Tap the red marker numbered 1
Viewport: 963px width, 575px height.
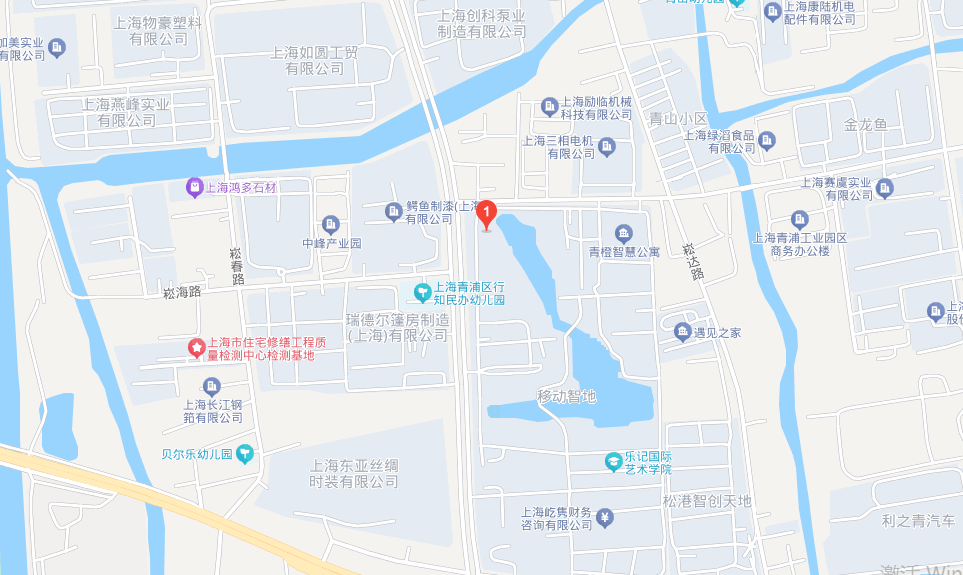[486, 213]
